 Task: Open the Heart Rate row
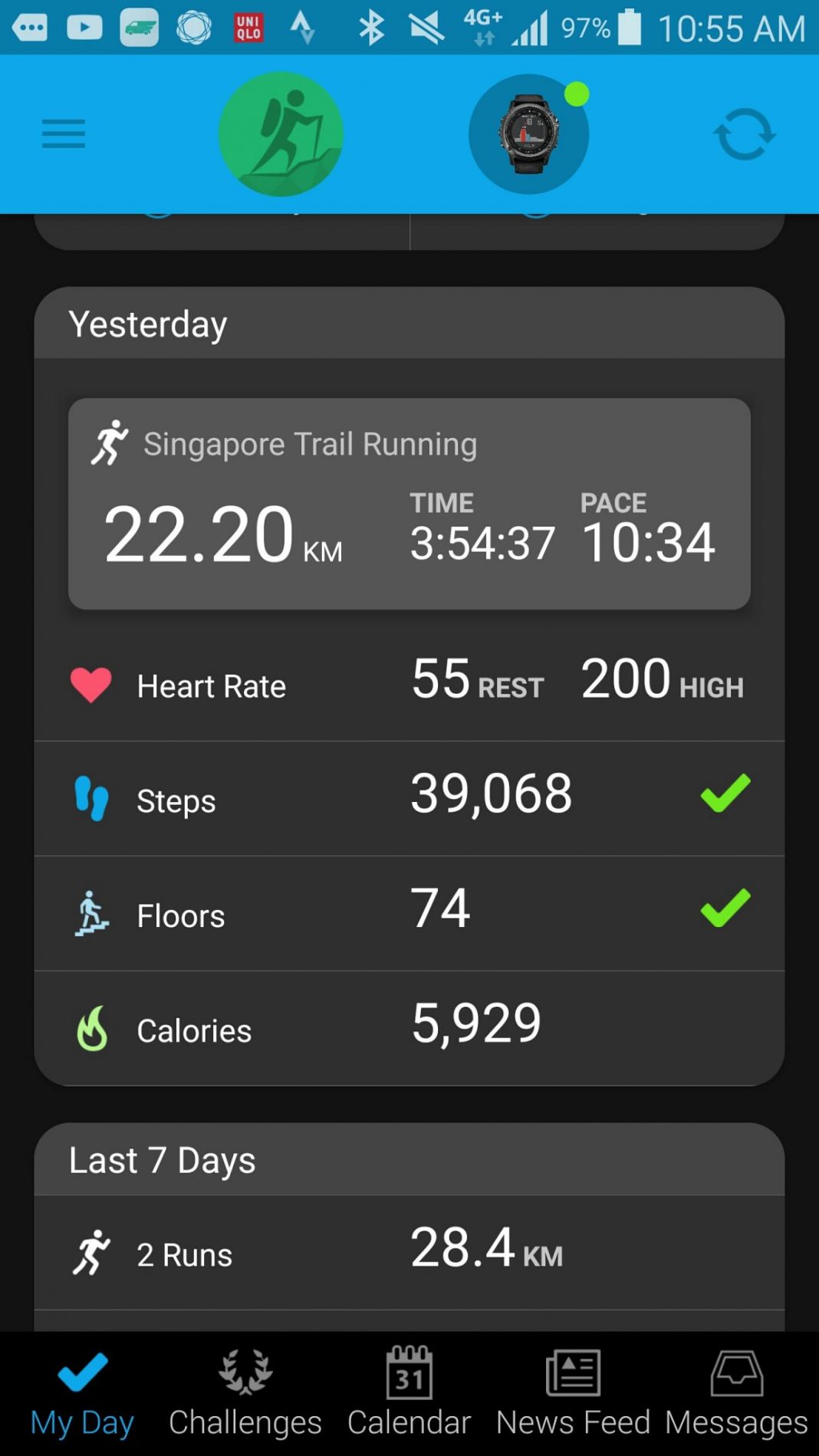point(409,684)
